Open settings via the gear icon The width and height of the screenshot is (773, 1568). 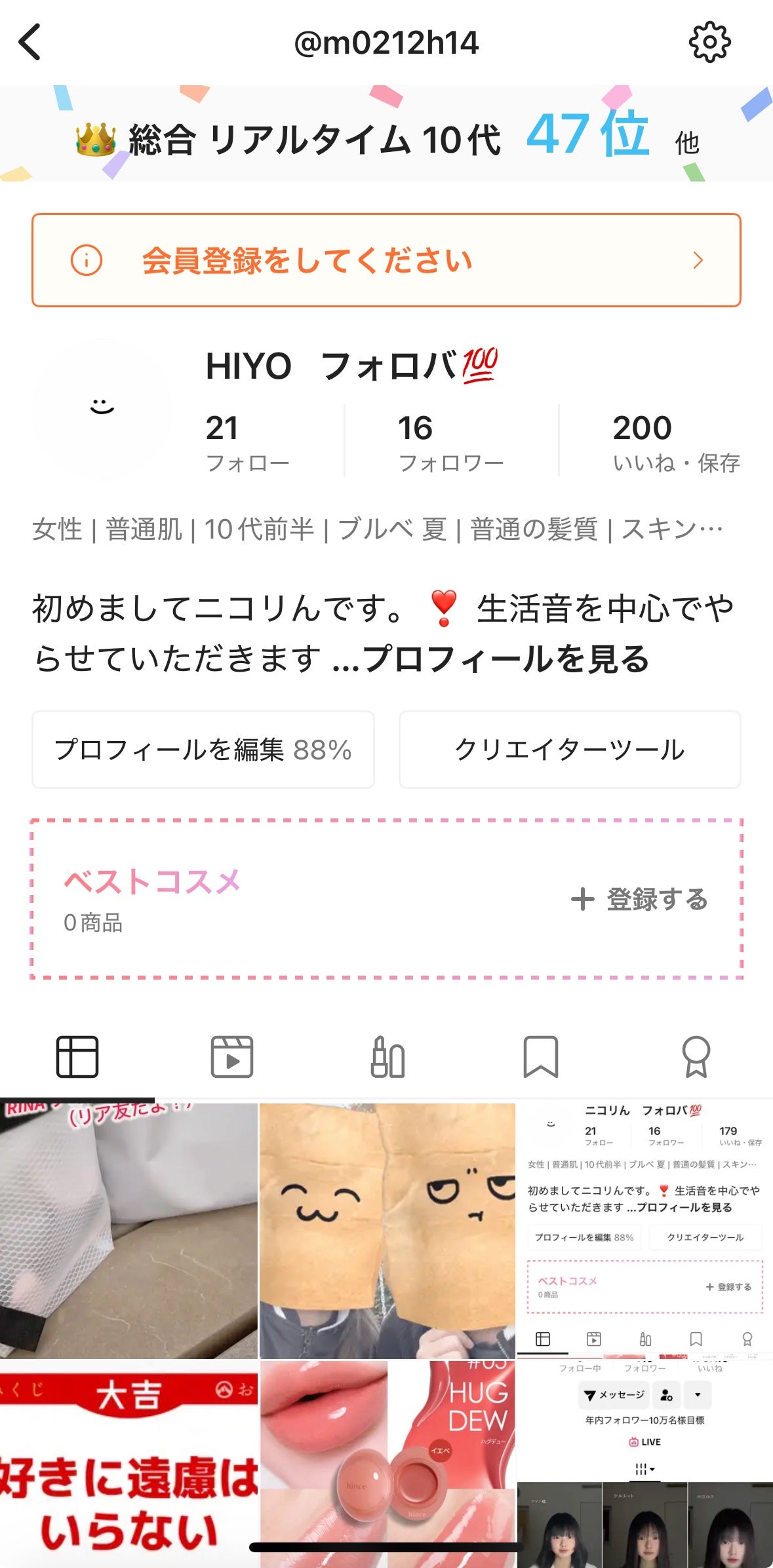point(709,43)
